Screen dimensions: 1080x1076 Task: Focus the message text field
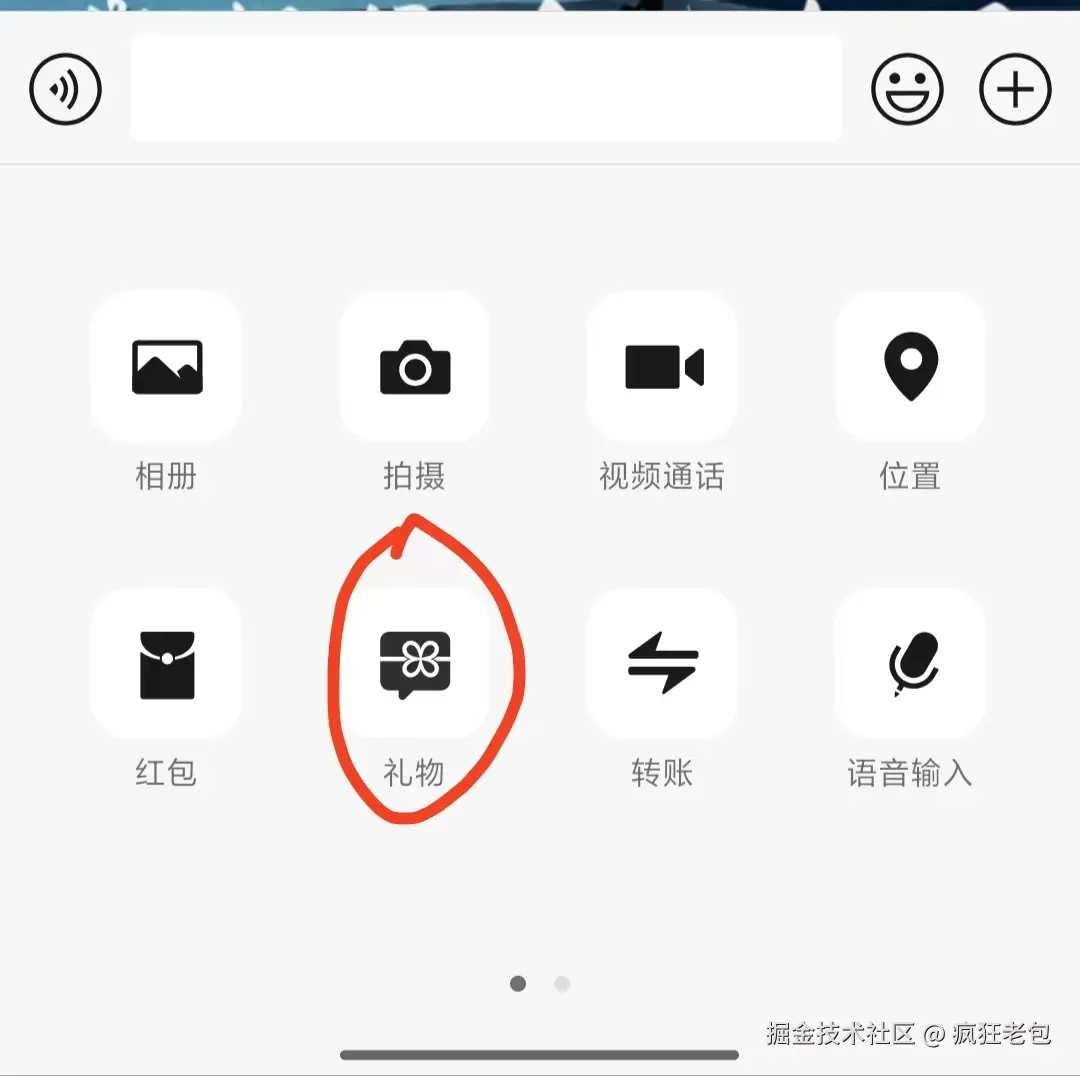tap(485, 89)
